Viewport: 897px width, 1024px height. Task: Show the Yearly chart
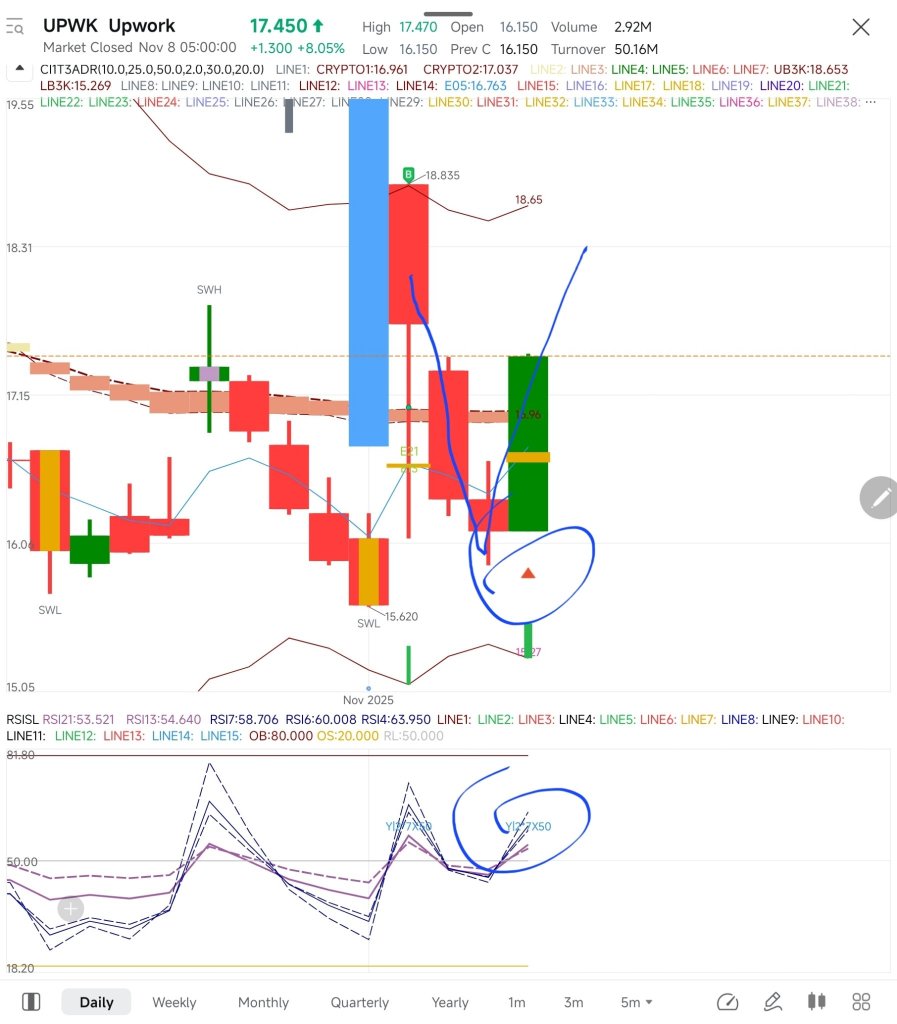[x=450, y=1002]
